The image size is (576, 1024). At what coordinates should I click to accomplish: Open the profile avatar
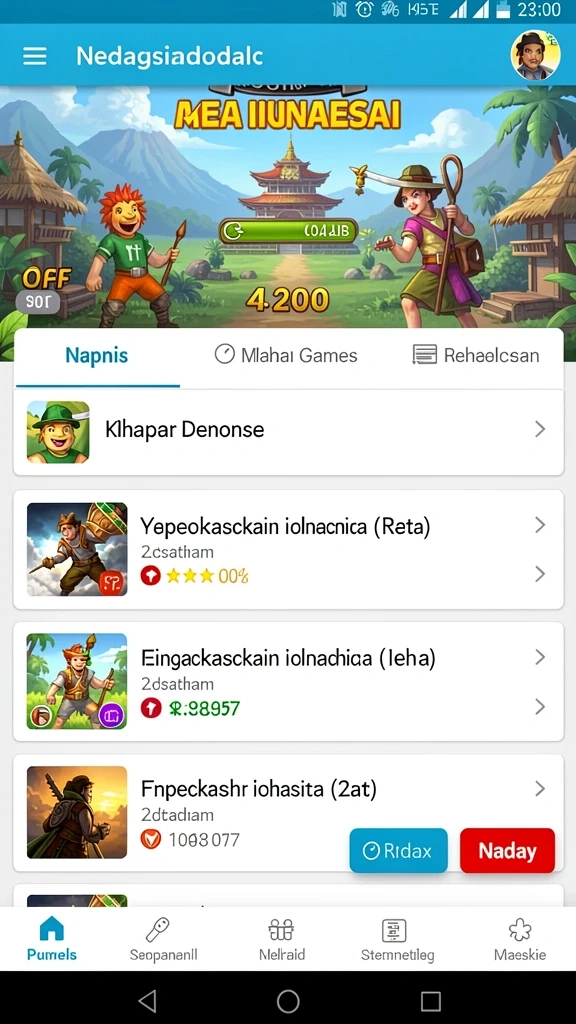[535, 56]
